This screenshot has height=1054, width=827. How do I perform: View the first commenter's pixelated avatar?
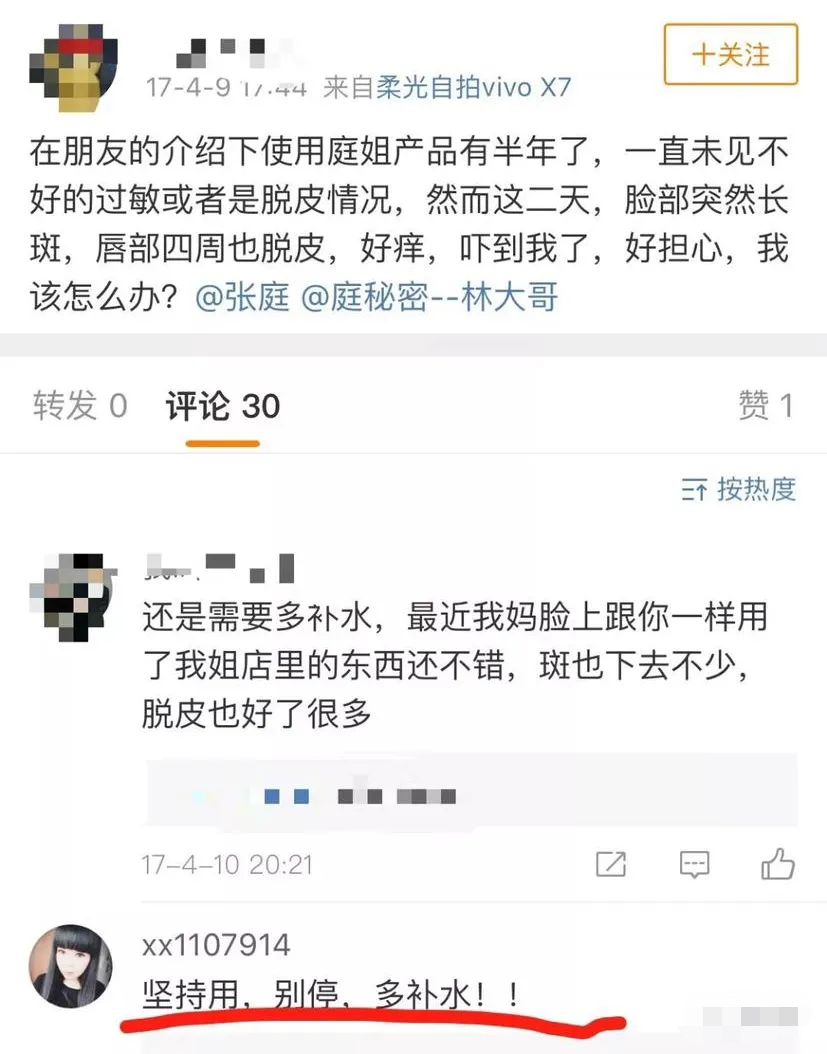(x=72, y=598)
